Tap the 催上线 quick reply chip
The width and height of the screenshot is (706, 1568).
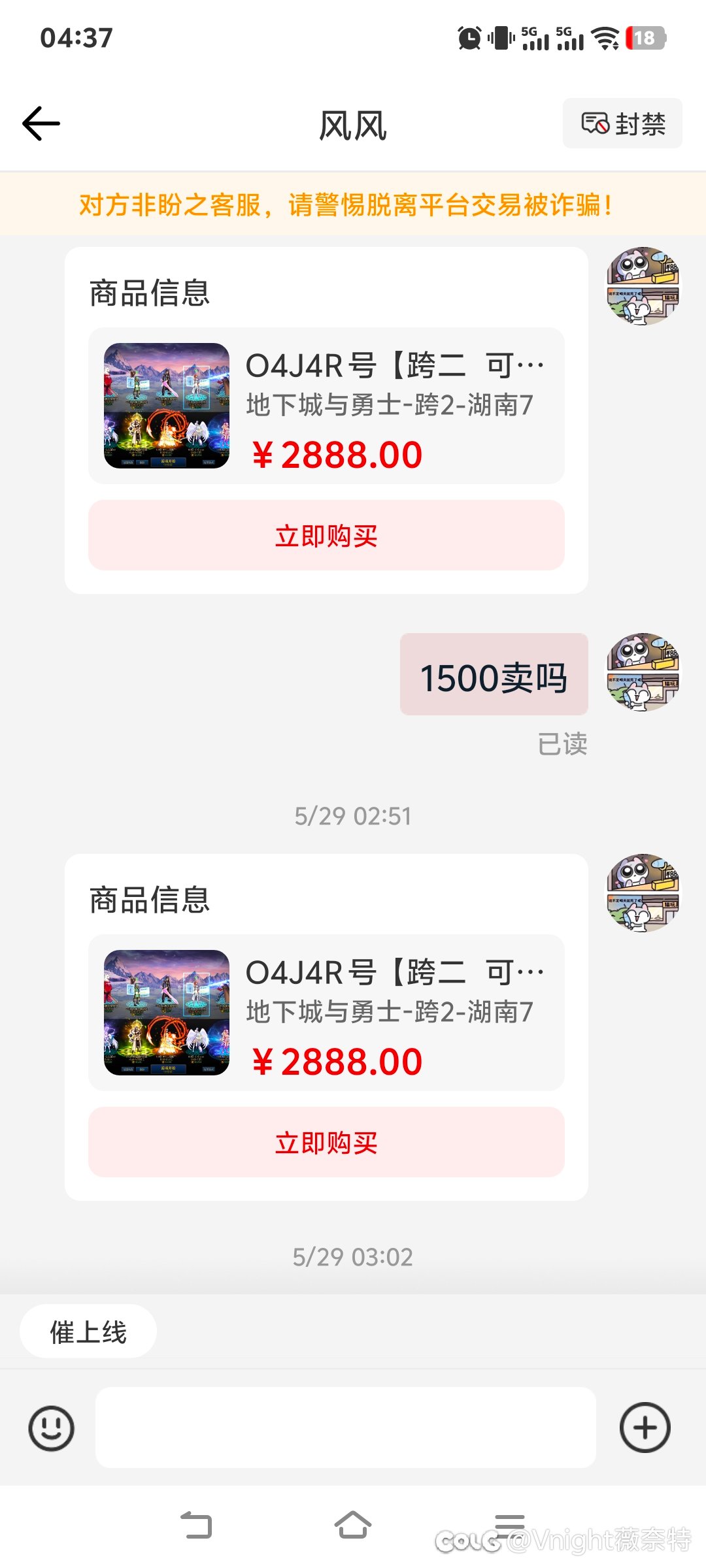88,1331
